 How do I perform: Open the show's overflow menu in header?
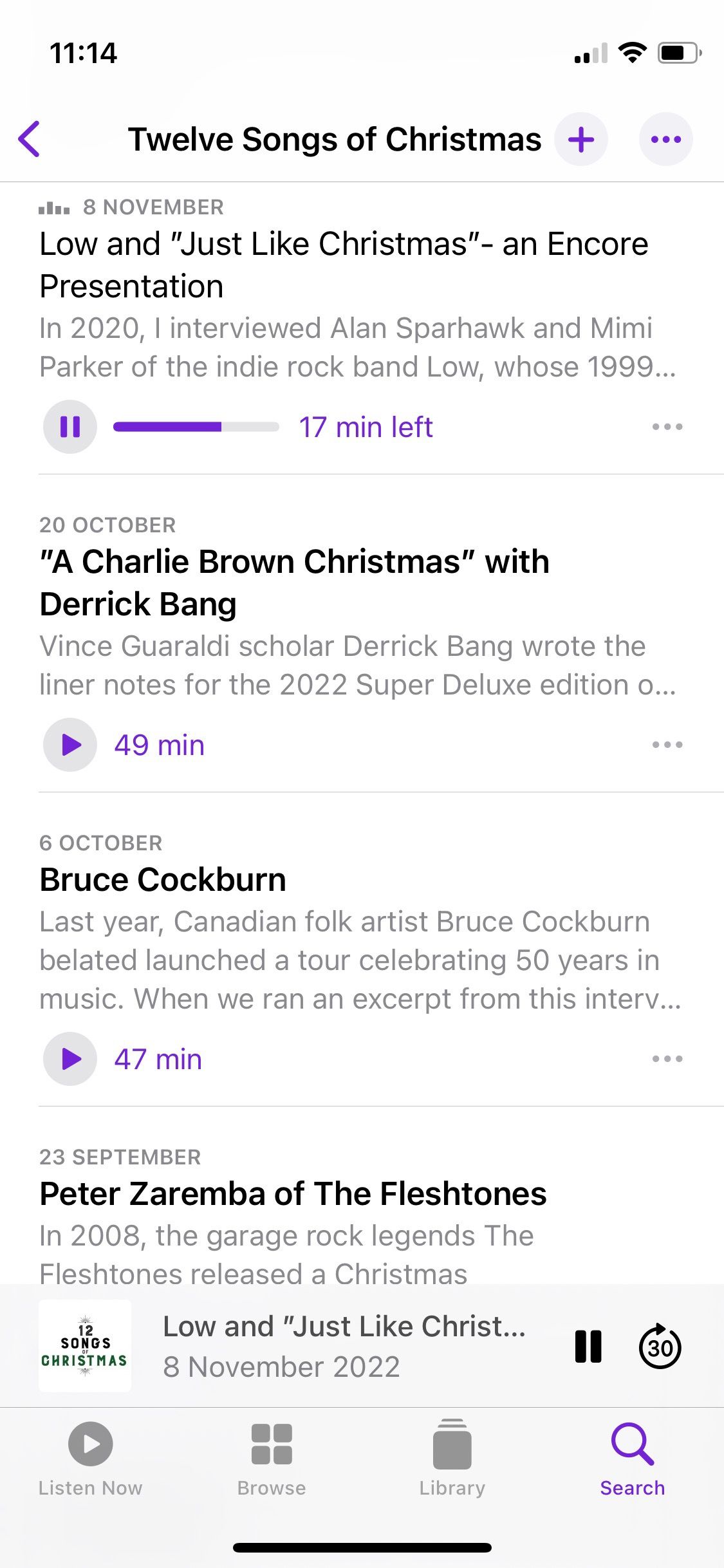point(665,139)
